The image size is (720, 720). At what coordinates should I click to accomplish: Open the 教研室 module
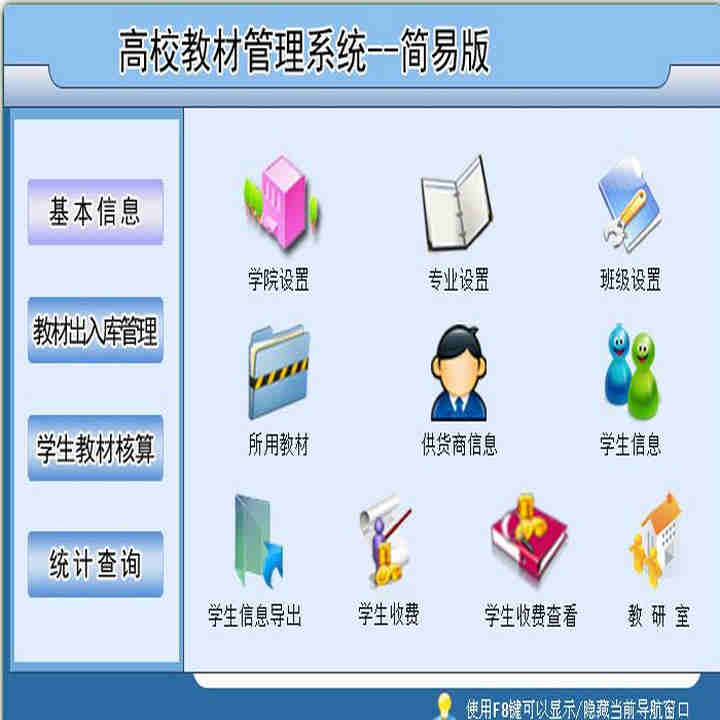(x=658, y=545)
